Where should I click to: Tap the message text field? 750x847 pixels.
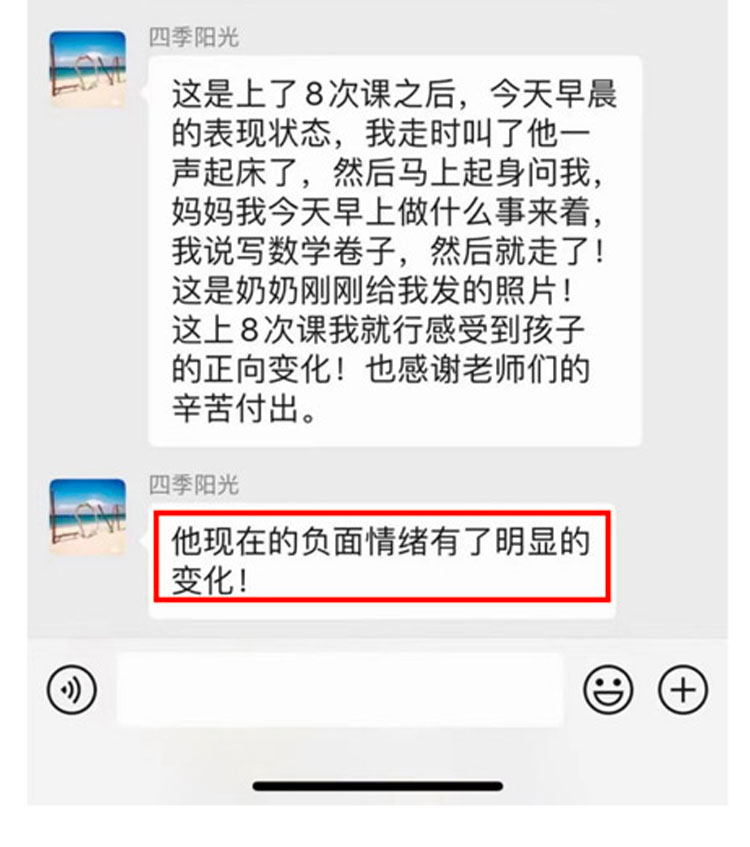[x=340, y=689]
